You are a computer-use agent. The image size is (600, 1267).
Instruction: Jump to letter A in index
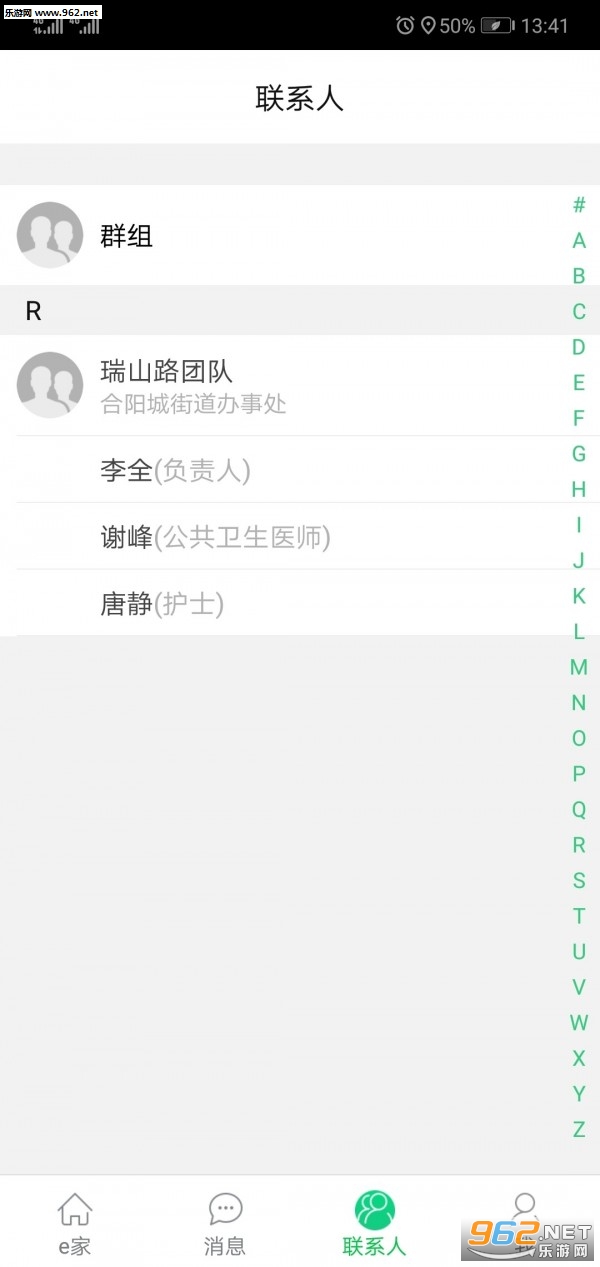click(579, 241)
